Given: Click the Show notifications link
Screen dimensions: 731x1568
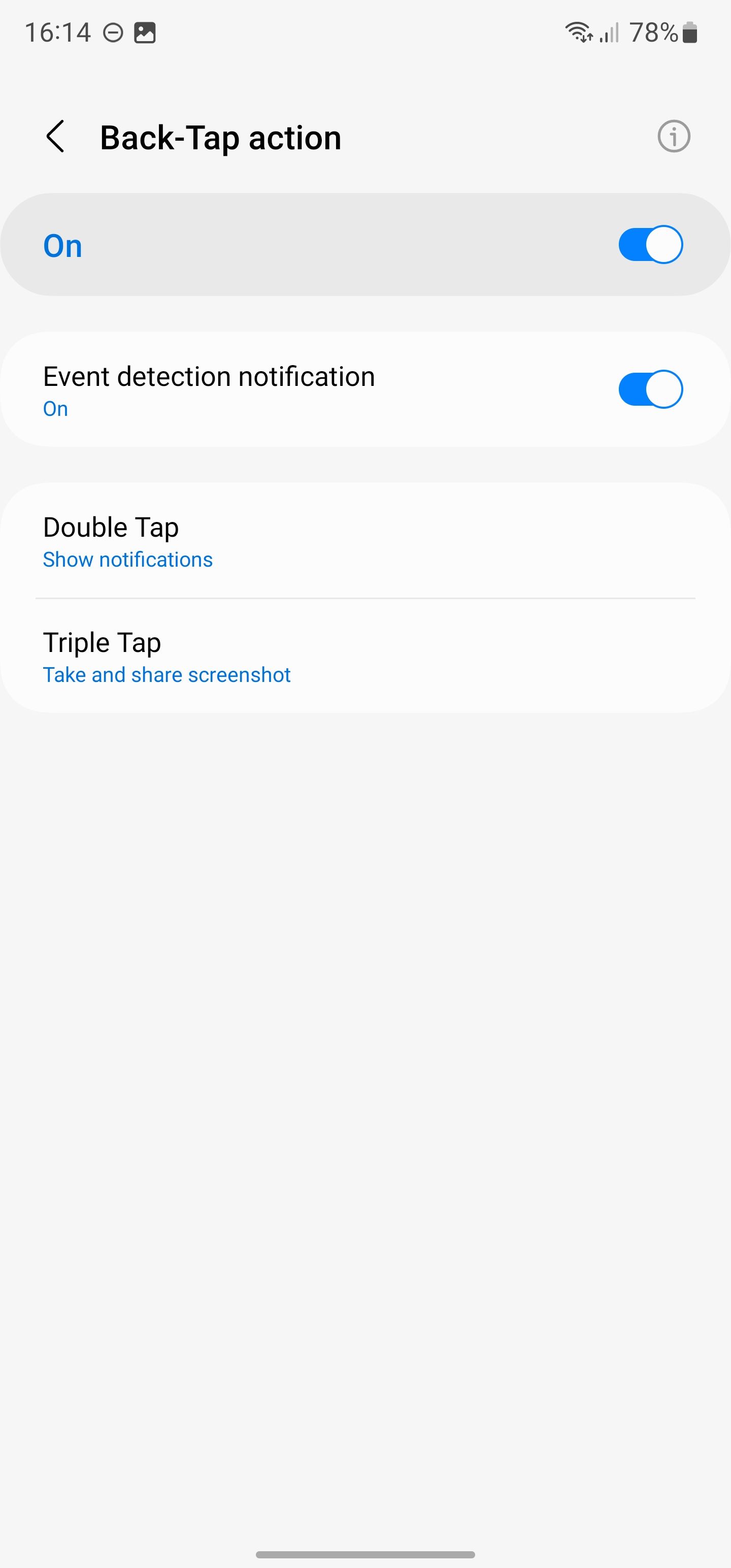Looking at the screenshot, I should pyautogui.click(x=127, y=559).
